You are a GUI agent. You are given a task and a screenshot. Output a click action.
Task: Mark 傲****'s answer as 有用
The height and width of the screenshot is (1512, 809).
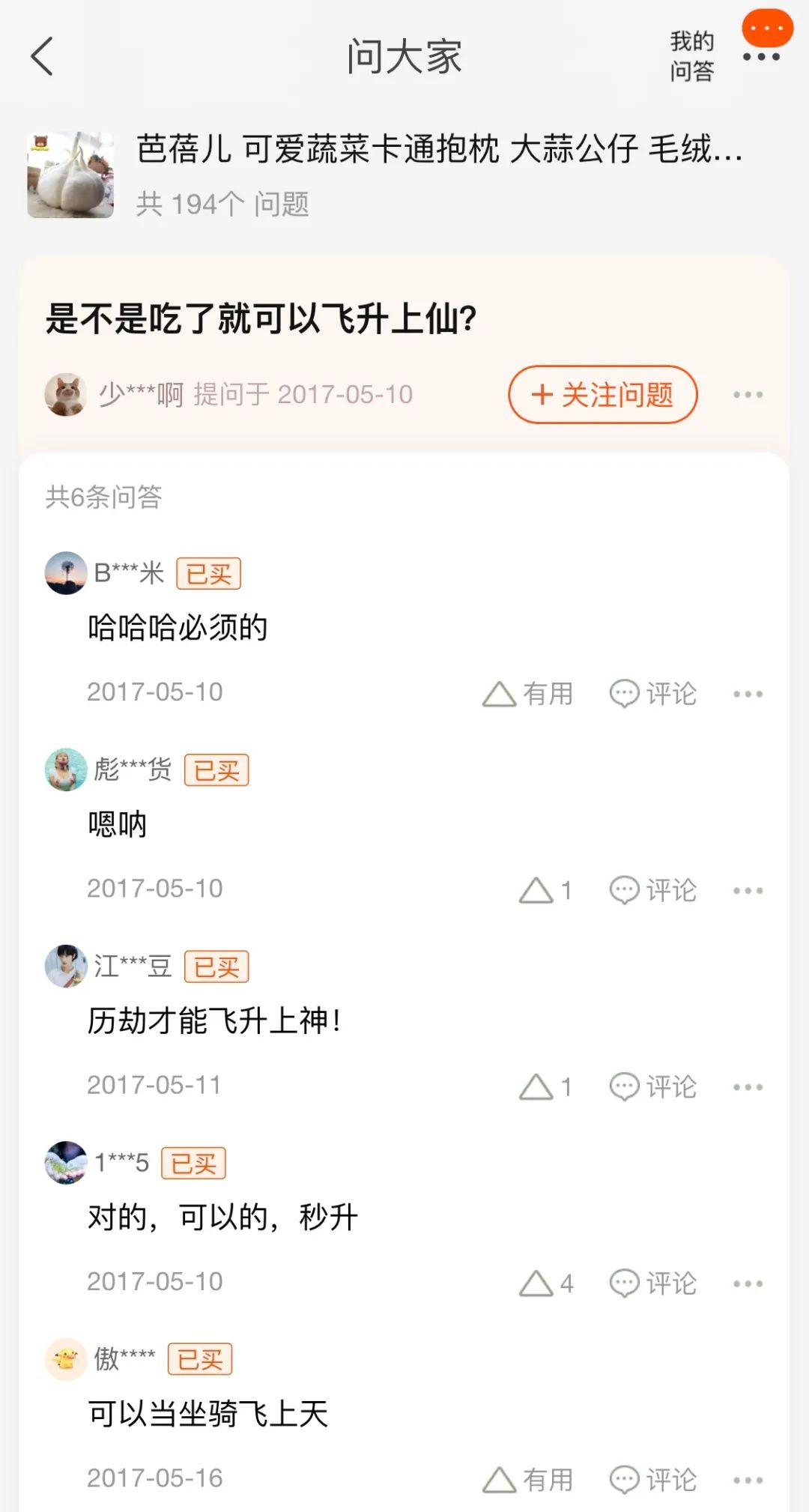click(528, 1480)
